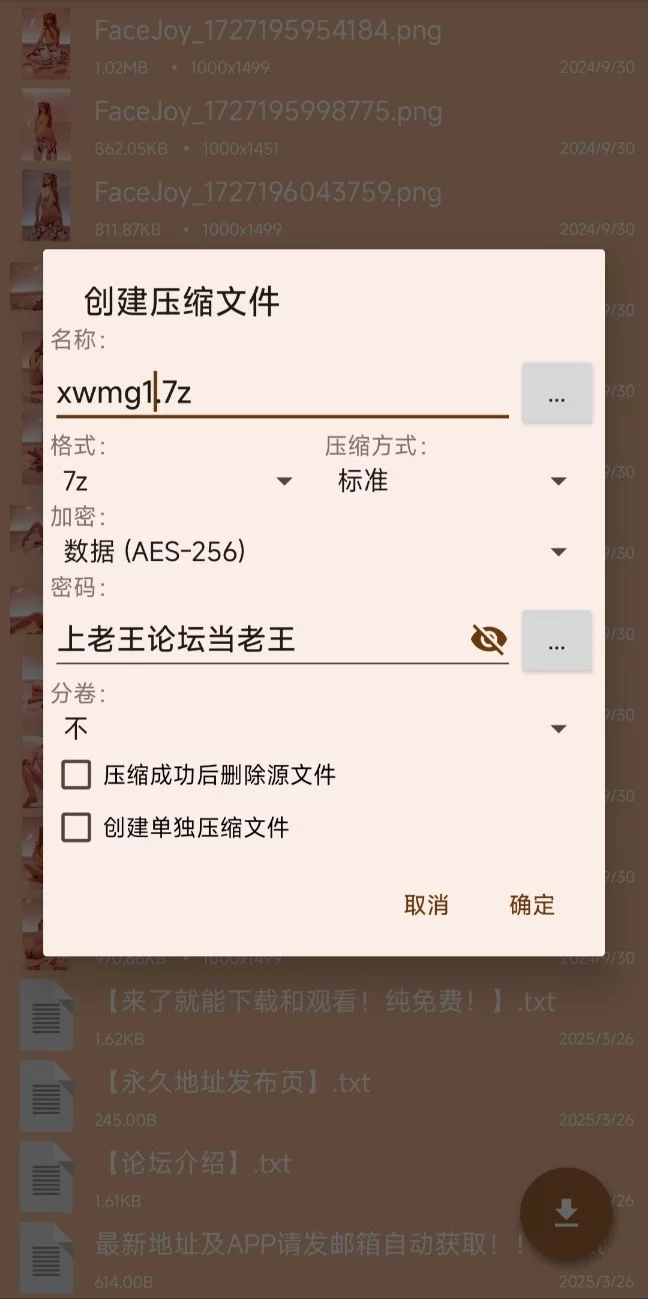Expand the 压缩方式 标准 dropdown
This screenshot has height=1299, width=648.
(452, 481)
